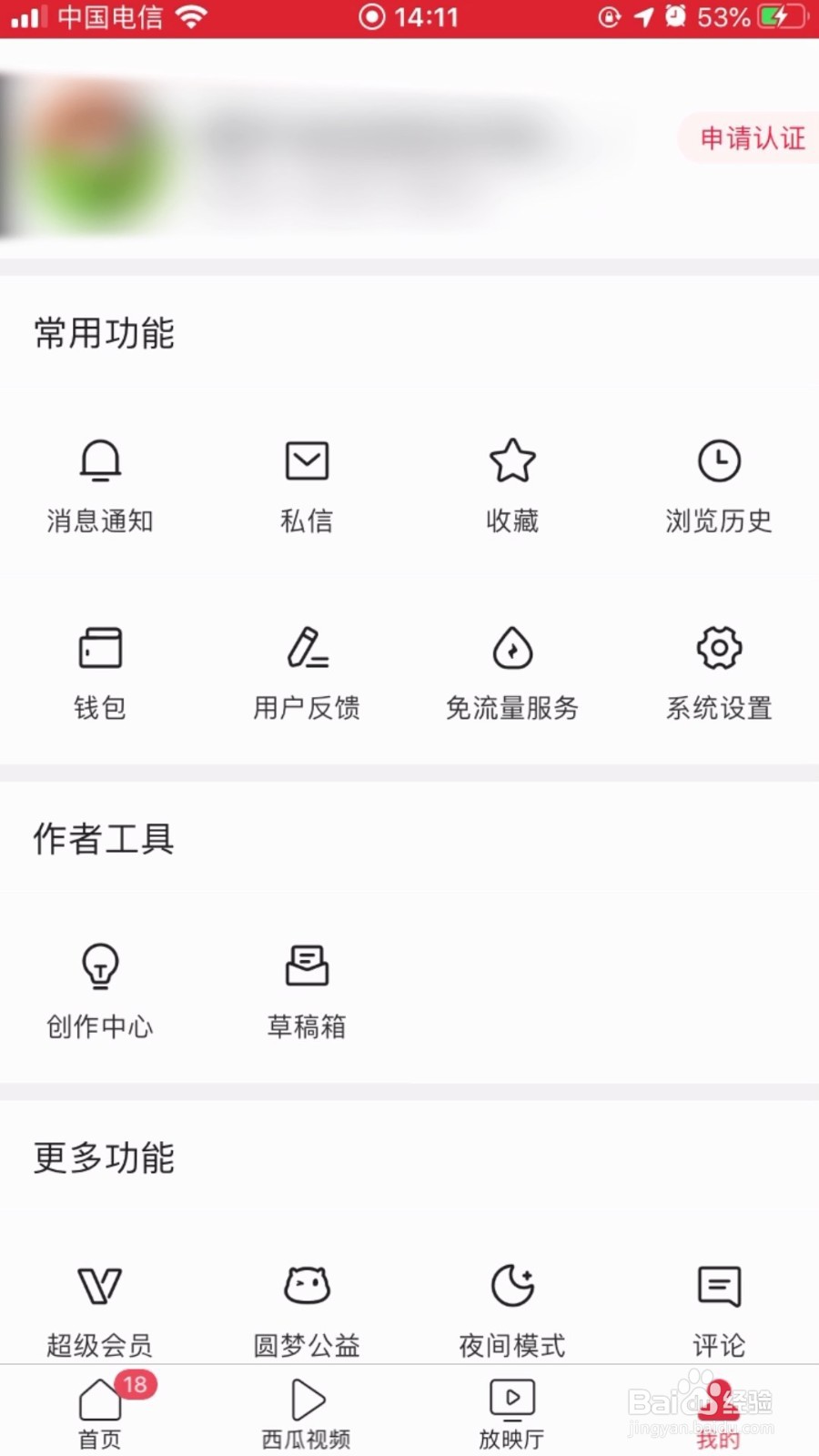819x1456 pixels.
Task: Go to 系统设置 settings
Action: (x=719, y=673)
